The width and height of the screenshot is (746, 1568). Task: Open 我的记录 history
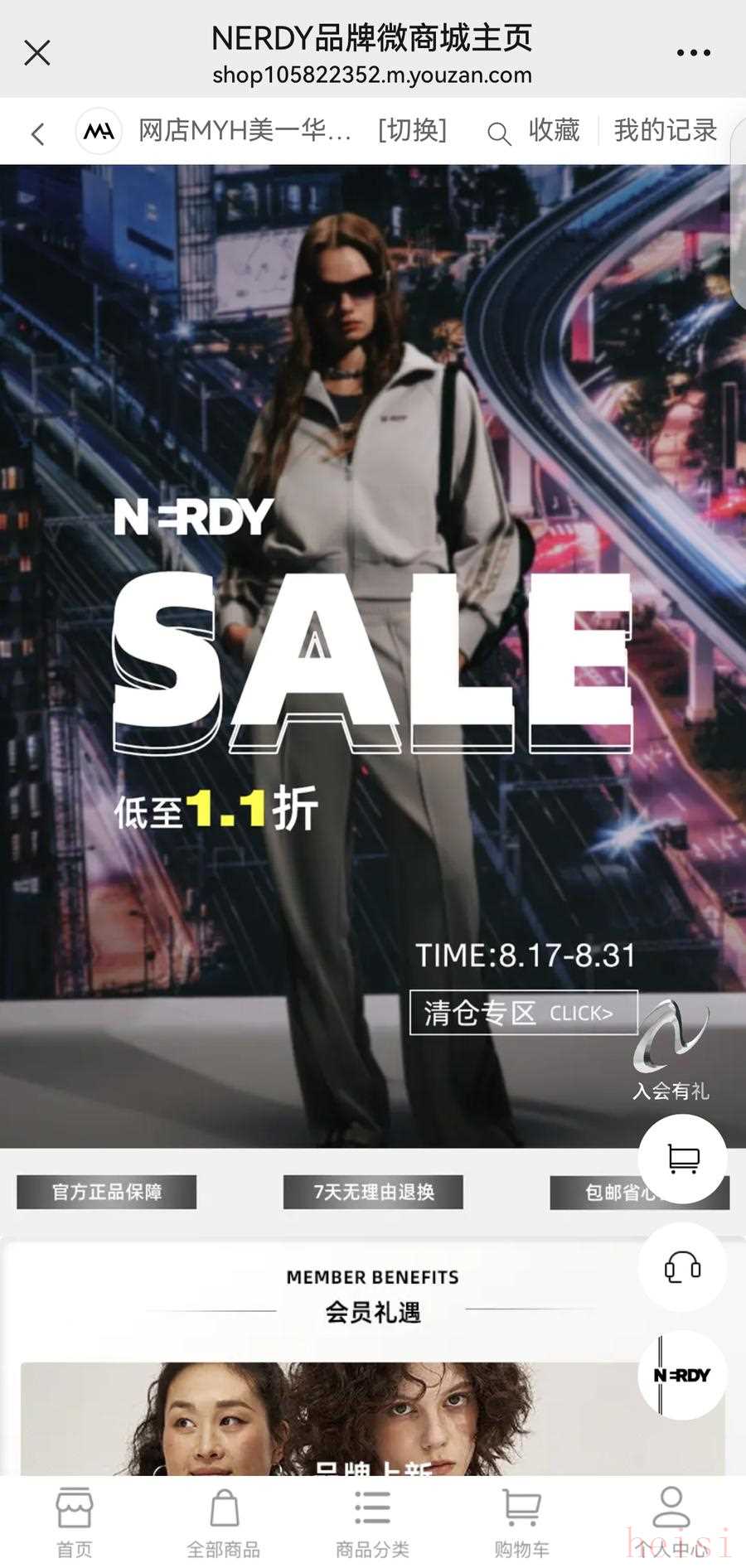[x=665, y=131]
